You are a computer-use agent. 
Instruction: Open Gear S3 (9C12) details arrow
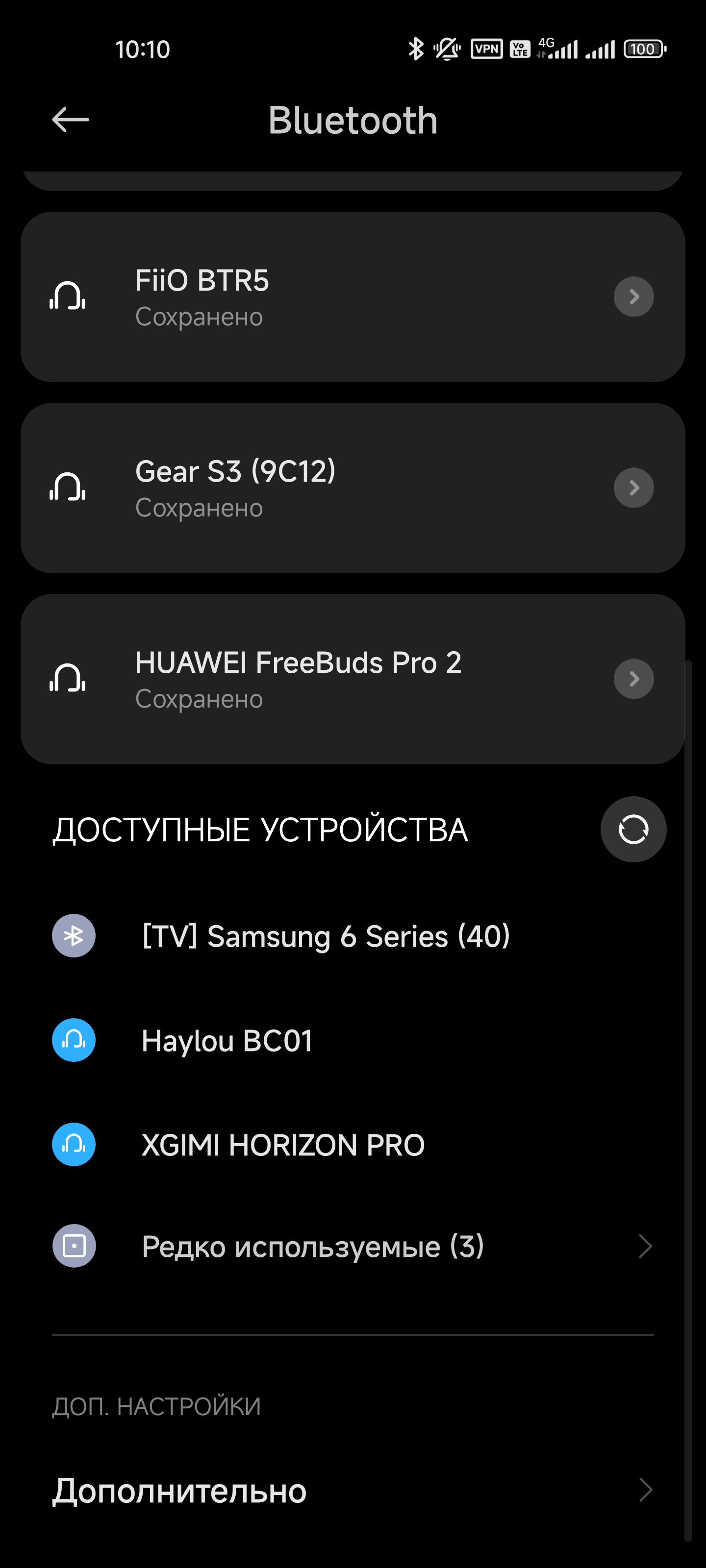[x=633, y=488]
